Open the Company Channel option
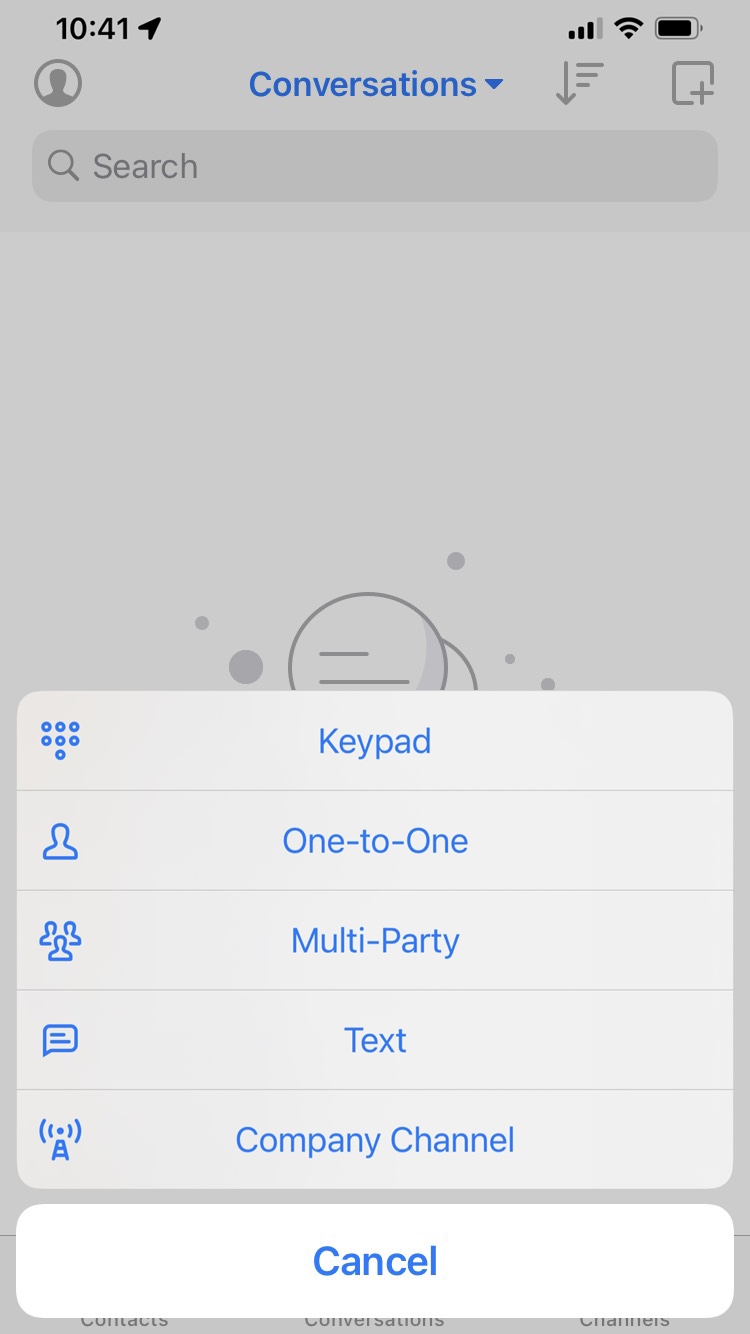The width and height of the screenshot is (750, 1334). (375, 1139)
